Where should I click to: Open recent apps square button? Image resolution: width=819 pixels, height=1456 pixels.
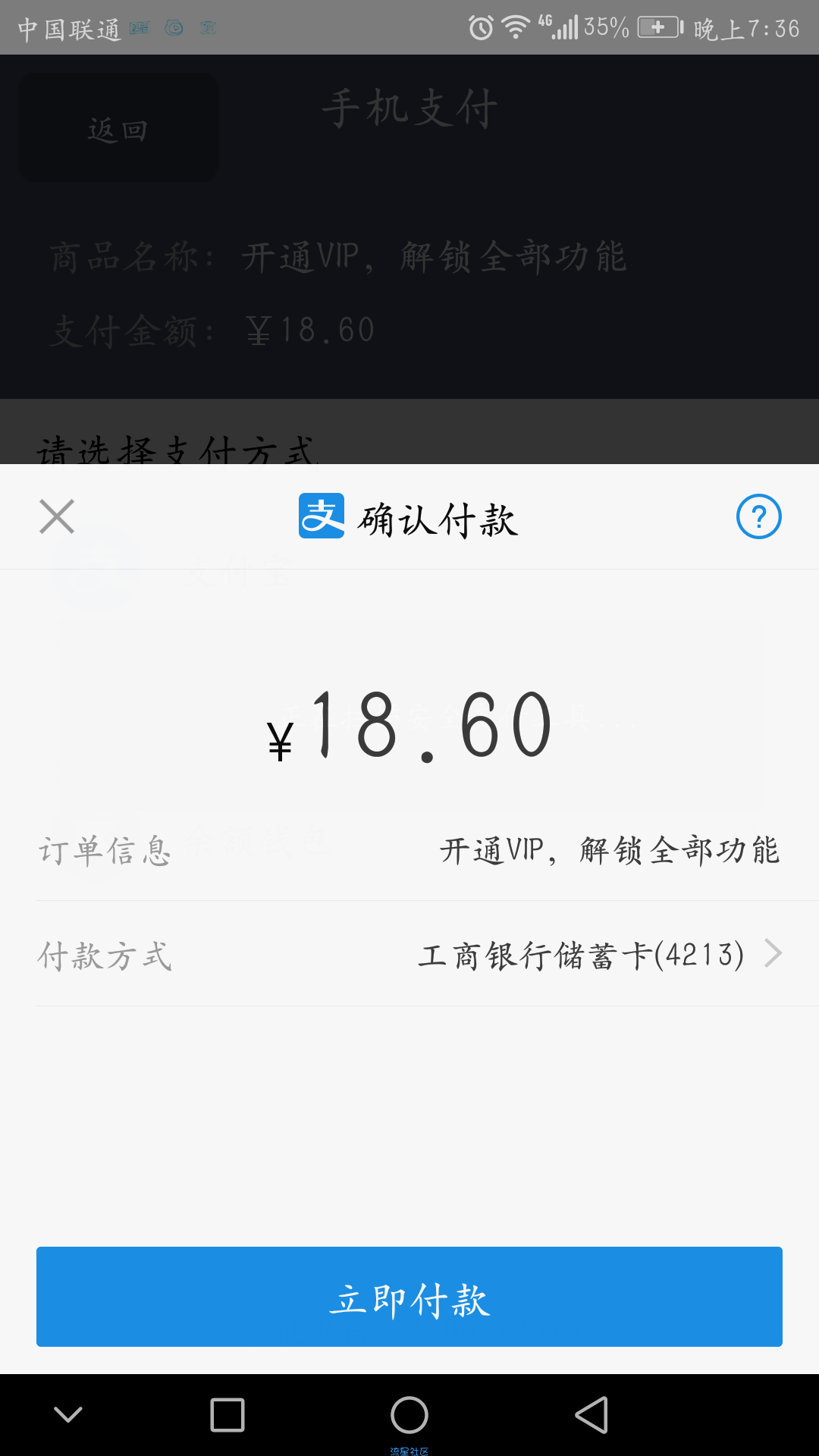227,1415
